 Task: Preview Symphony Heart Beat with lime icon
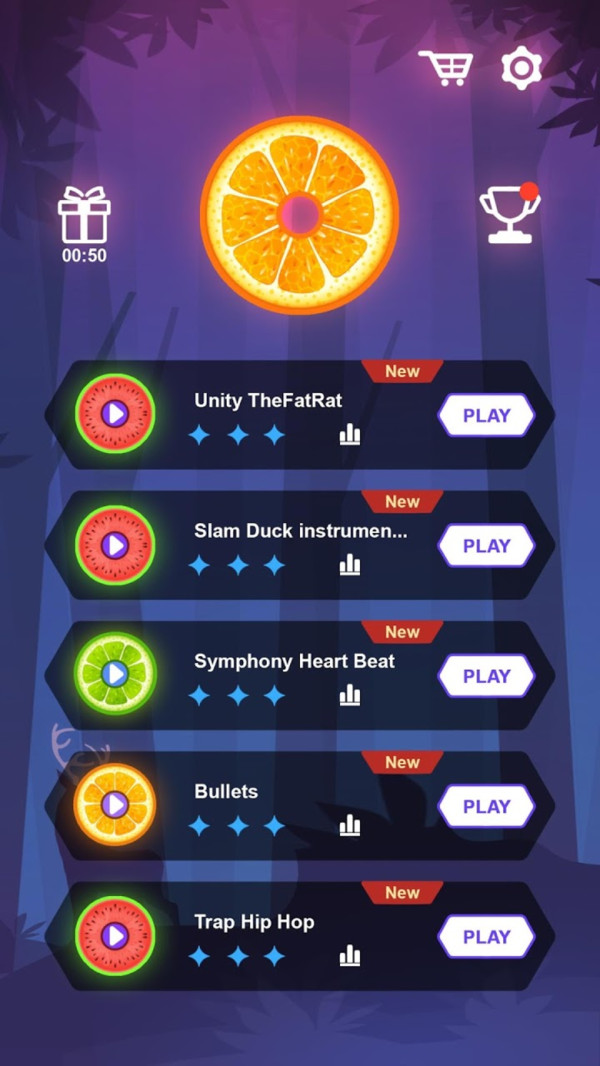[115, 674]
